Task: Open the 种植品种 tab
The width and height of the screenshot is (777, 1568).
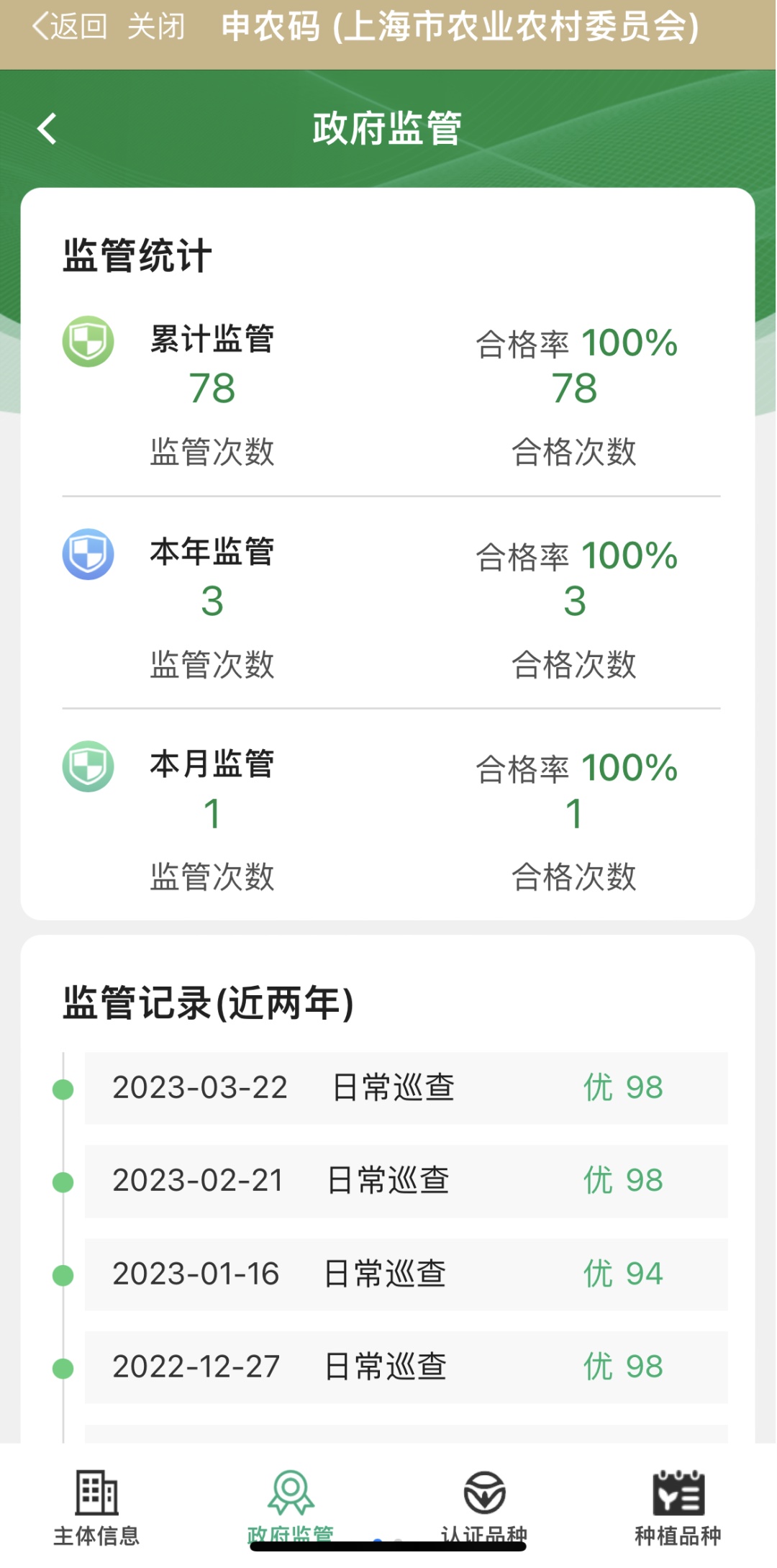Action: pos(678,1507)
